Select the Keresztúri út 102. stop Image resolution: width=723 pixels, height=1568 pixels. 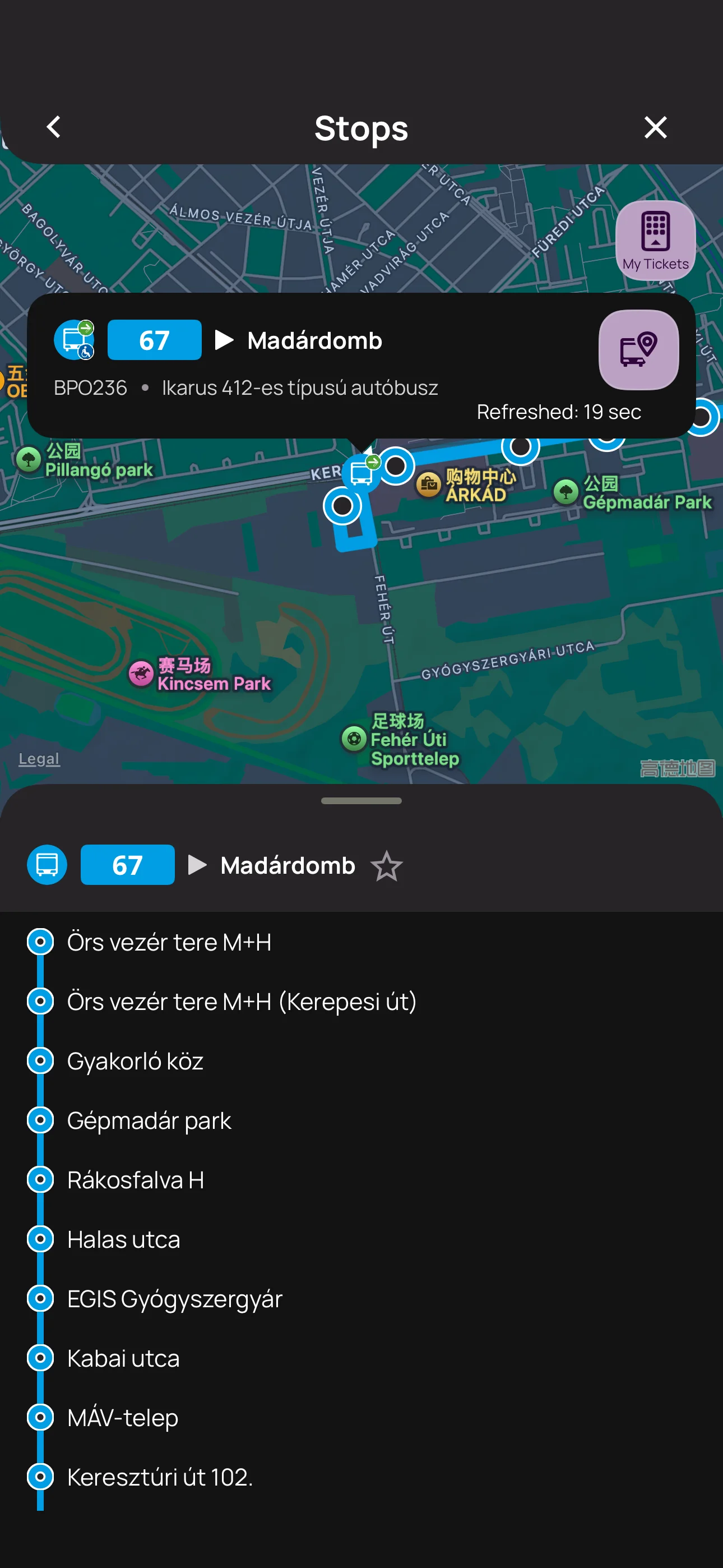159,1477
